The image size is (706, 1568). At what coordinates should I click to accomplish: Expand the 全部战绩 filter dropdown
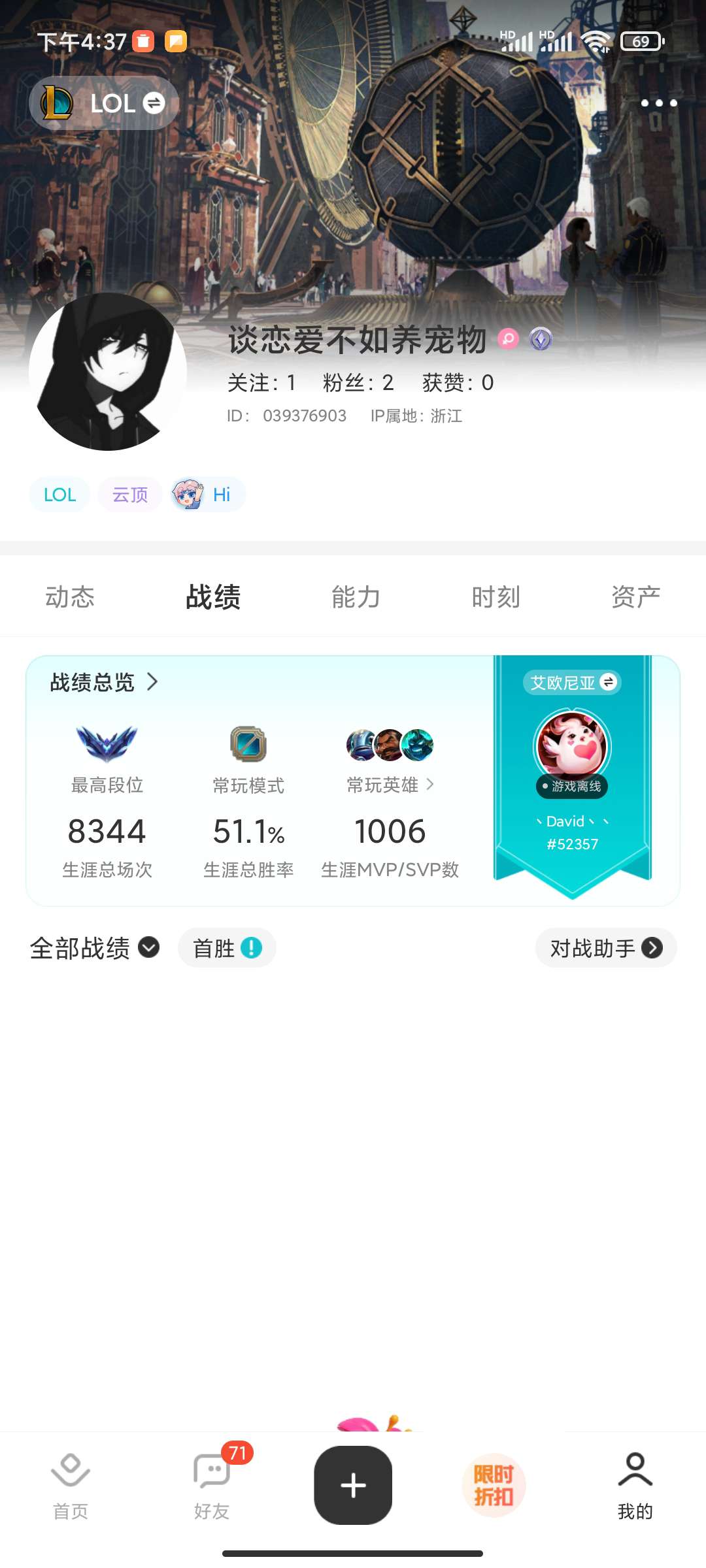tap(95, 948)
